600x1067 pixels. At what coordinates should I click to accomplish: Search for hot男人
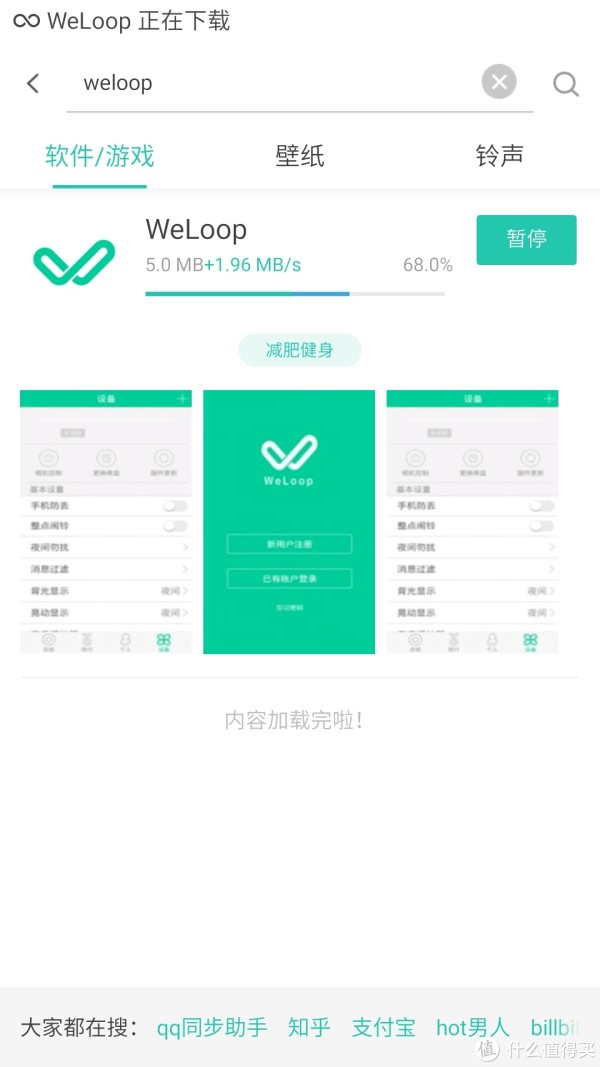[472, 1027]
